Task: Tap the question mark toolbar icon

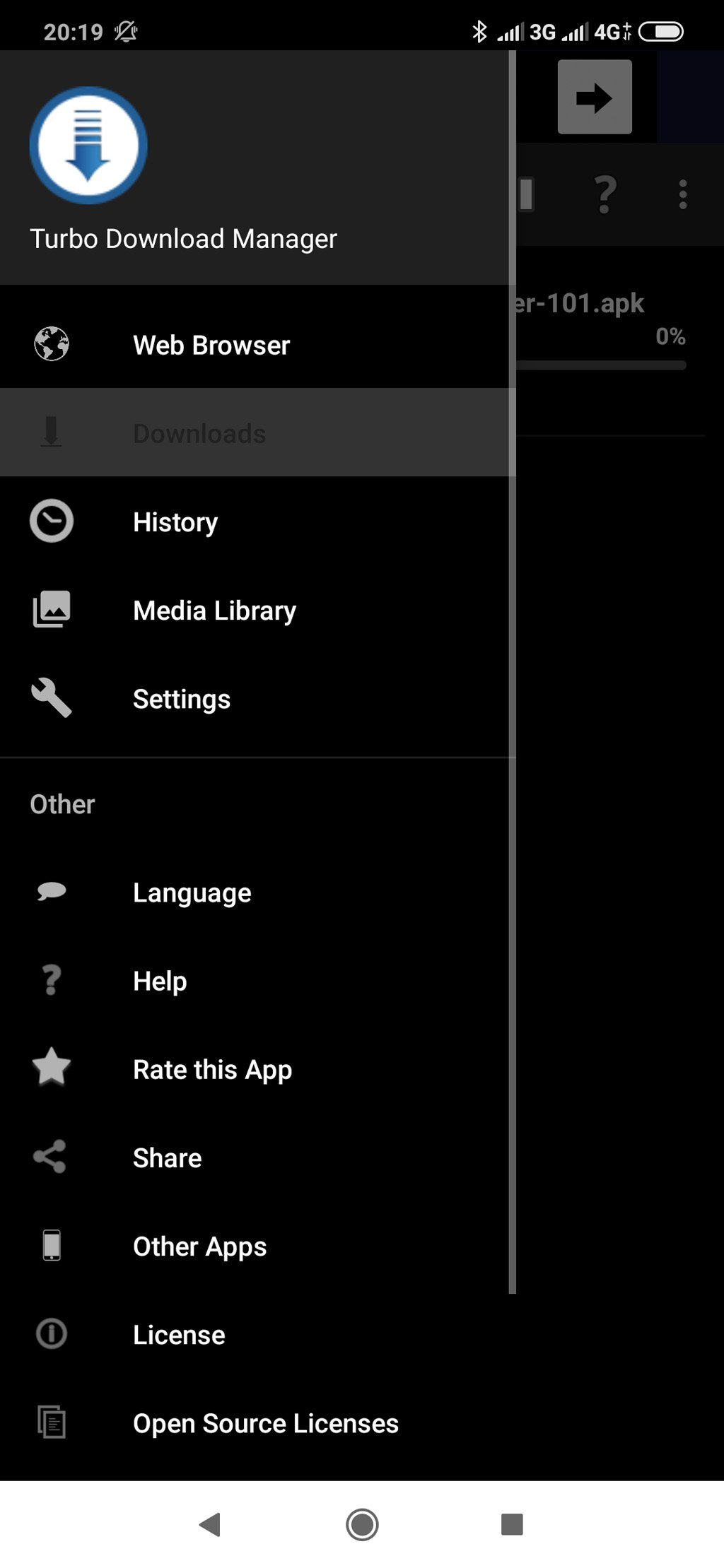Action: pyautogui.click(x=605, y=194)
